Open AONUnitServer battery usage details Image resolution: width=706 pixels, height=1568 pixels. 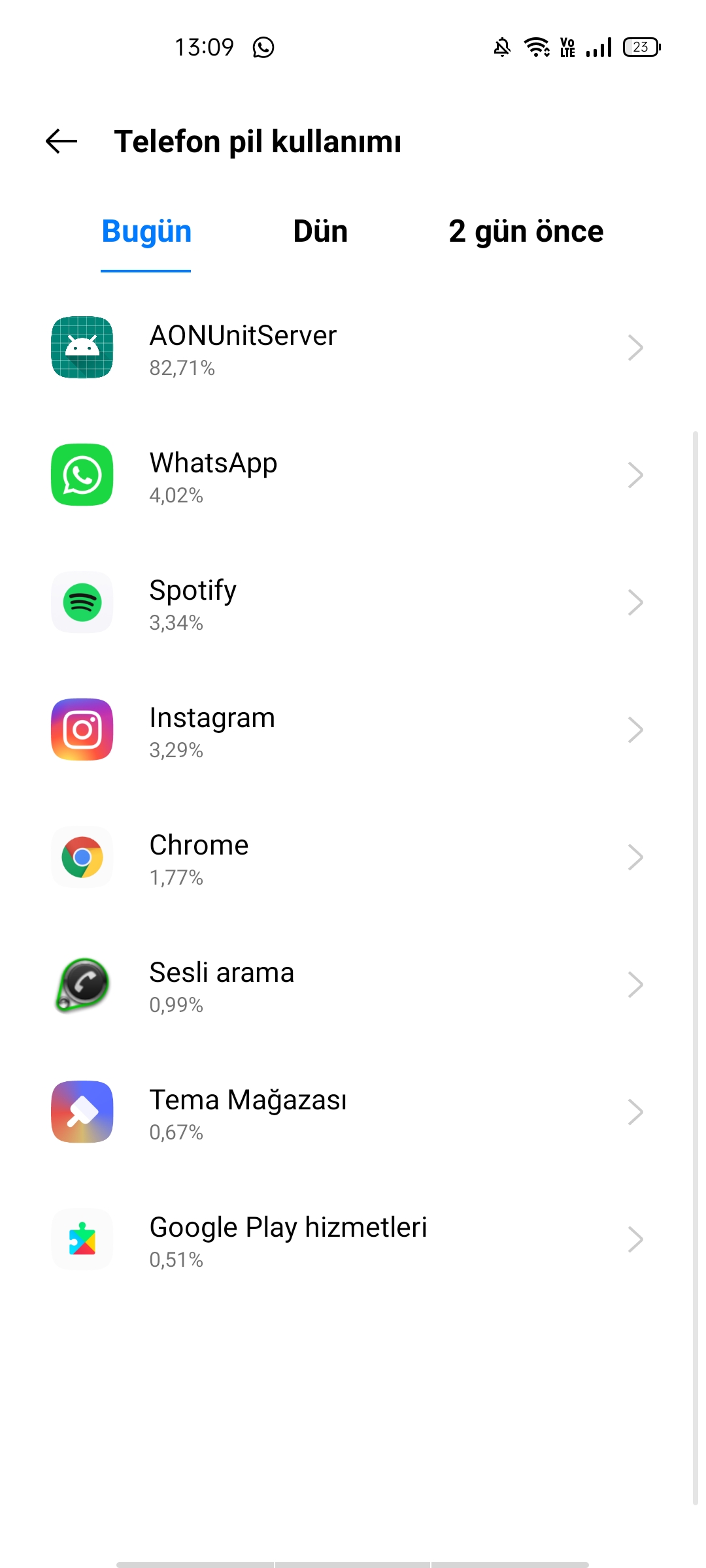[x=353, y=348]
